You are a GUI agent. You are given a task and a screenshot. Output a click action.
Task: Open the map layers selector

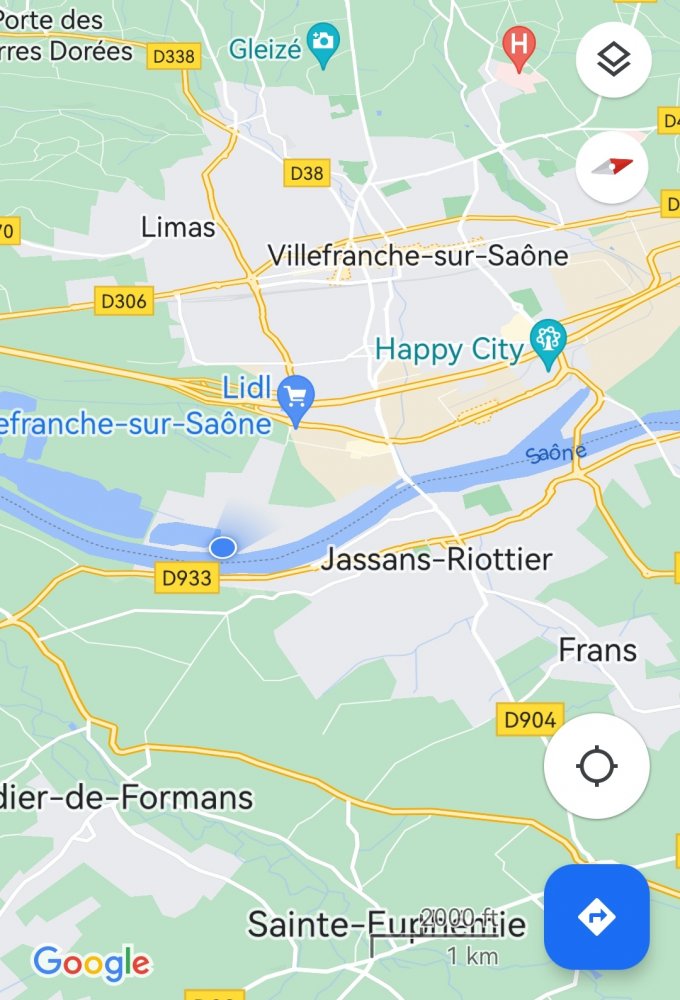pyautogui.click(x=613, y=60)
